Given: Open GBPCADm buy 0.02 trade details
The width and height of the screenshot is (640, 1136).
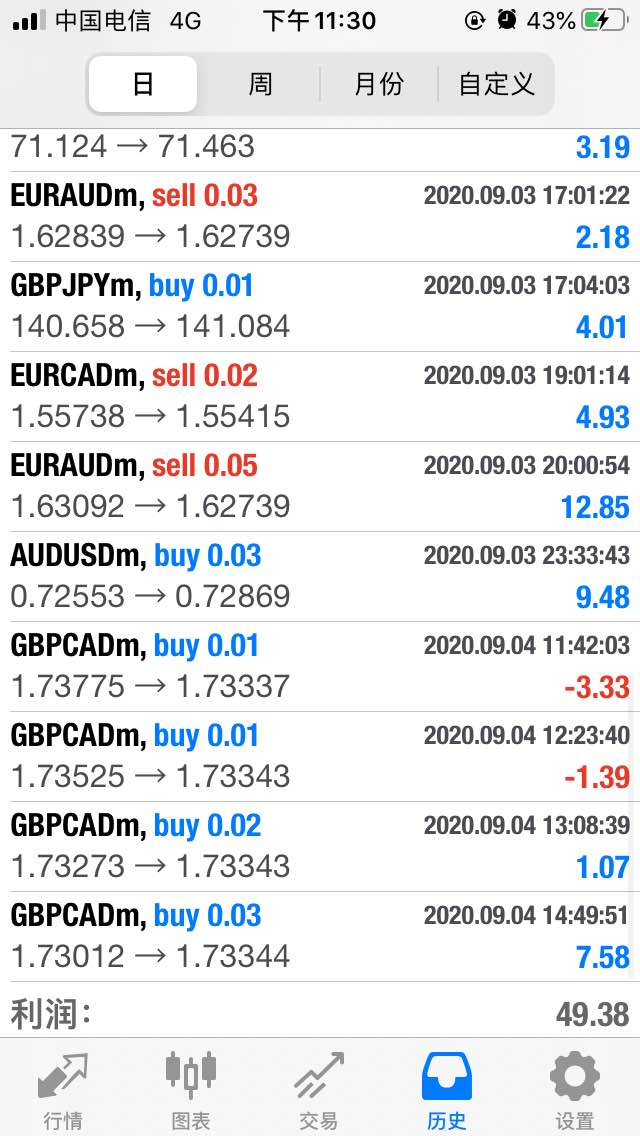Looking at the screenshot, I should click(320, 845).
